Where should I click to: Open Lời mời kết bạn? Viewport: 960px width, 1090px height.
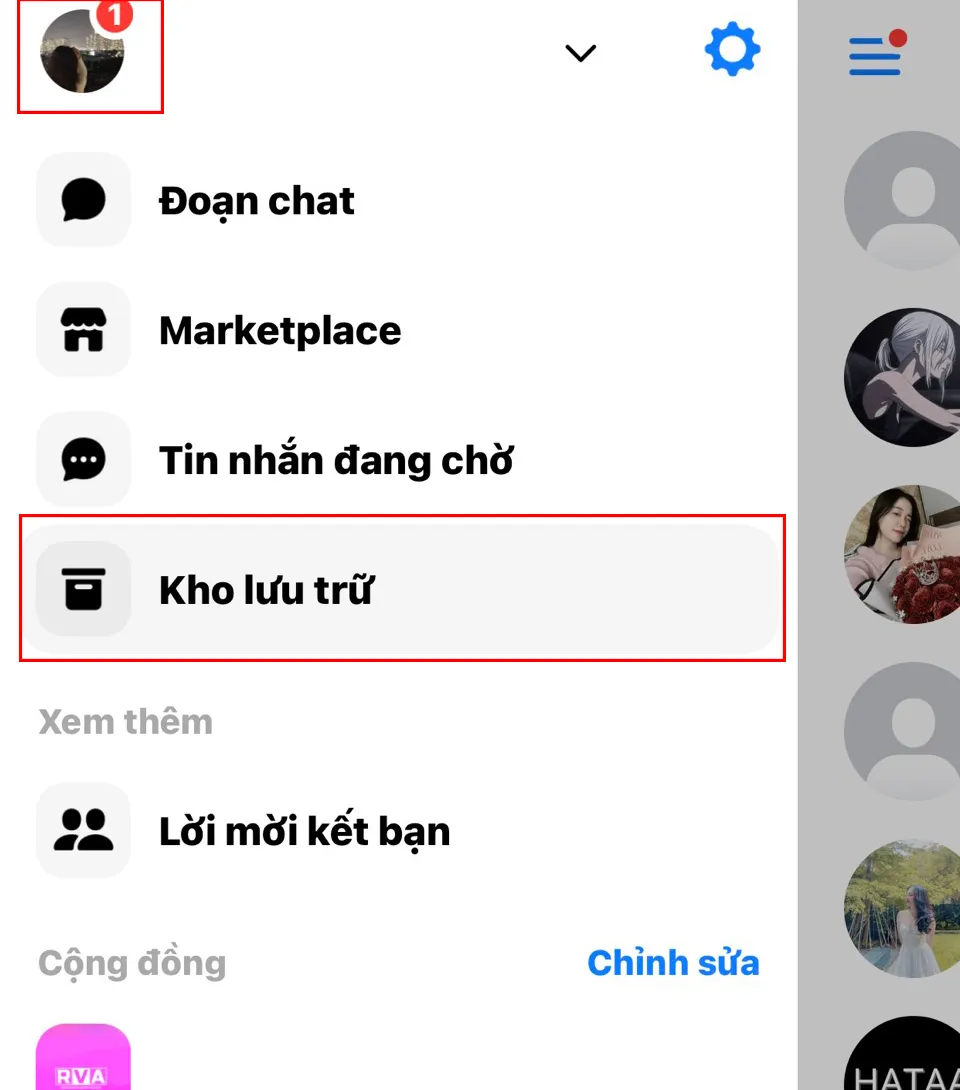click(304, 831)
